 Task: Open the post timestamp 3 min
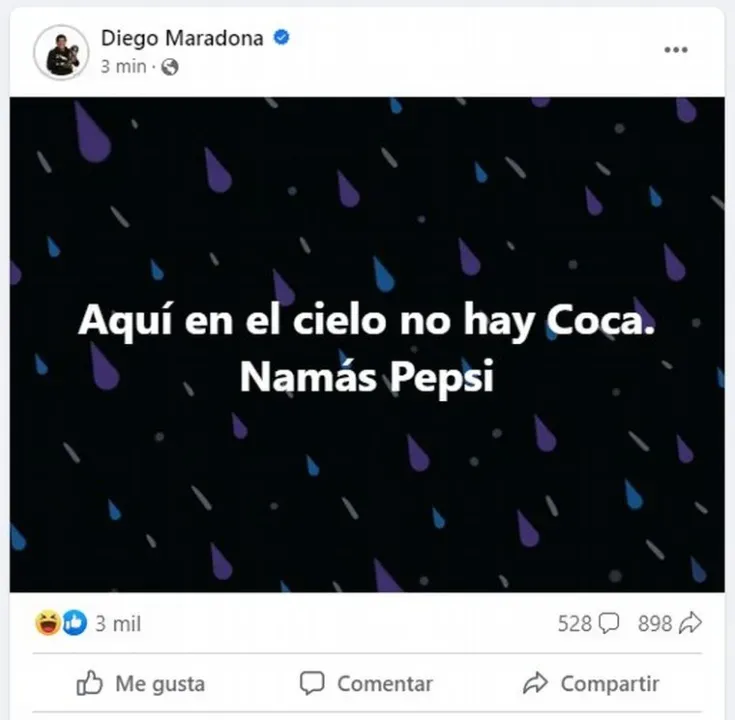pos(123,67)
